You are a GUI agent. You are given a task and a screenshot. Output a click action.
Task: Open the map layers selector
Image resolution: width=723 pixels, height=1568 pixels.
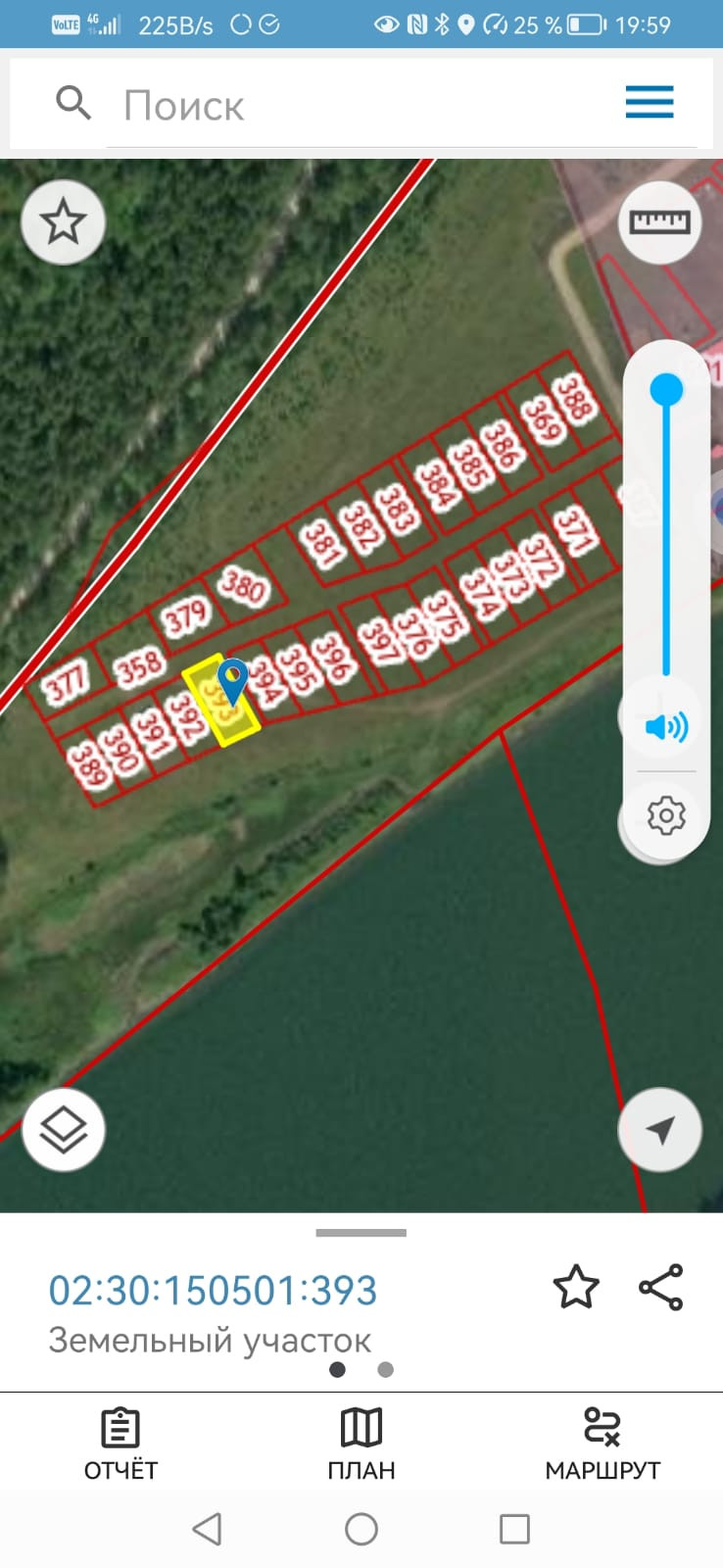[x=64, y=1130]
